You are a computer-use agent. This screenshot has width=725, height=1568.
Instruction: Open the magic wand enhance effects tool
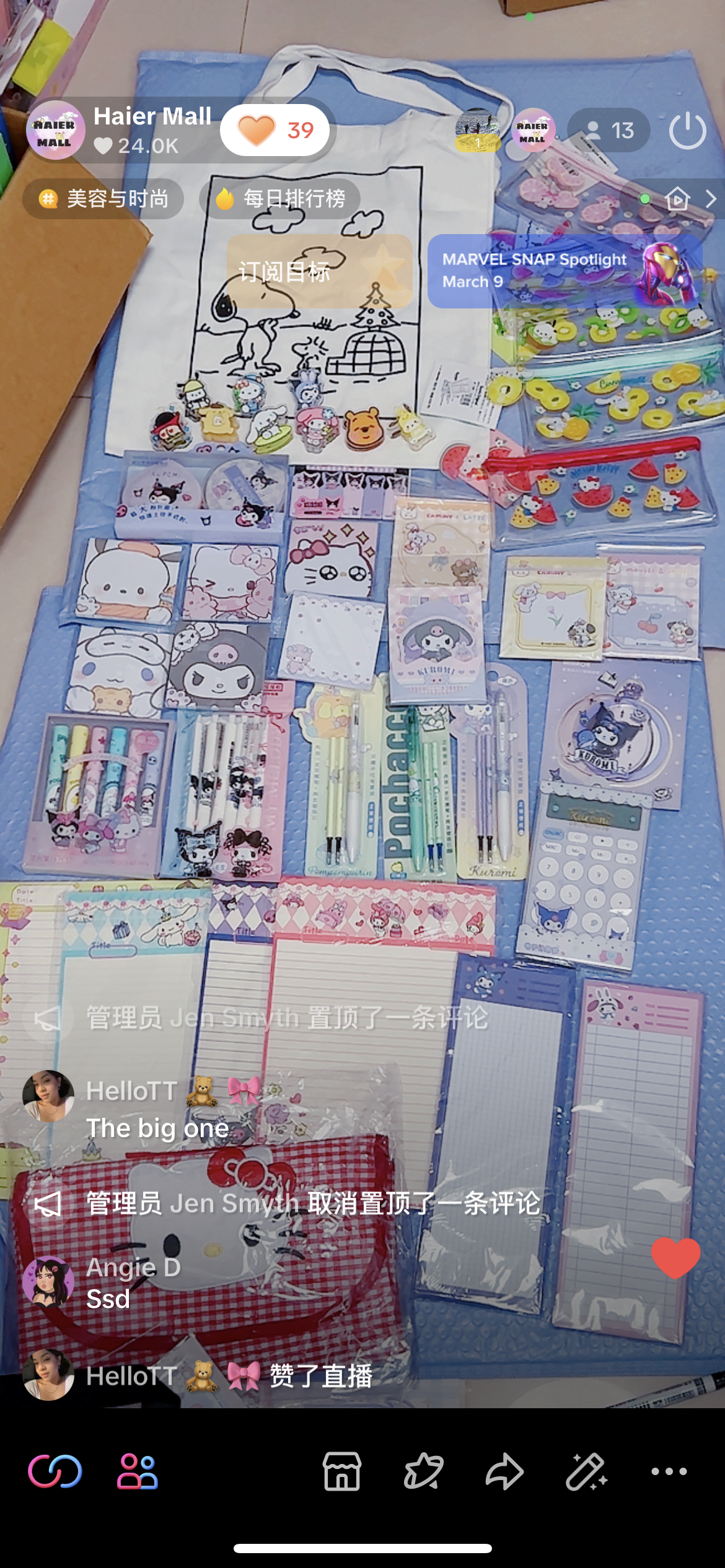(x=586, y=1471)
